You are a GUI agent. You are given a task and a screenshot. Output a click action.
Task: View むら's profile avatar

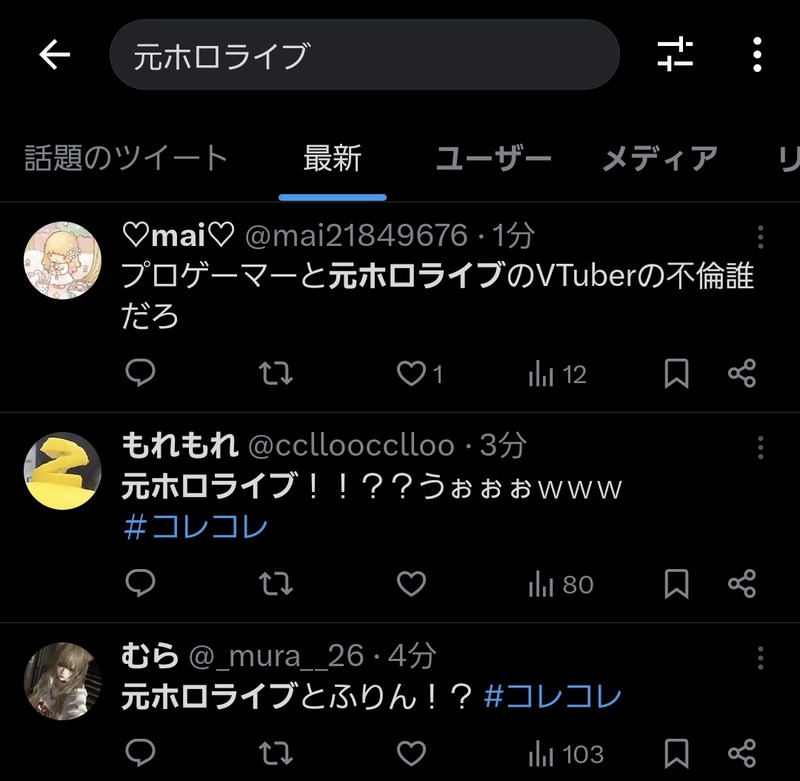point(62,681)
